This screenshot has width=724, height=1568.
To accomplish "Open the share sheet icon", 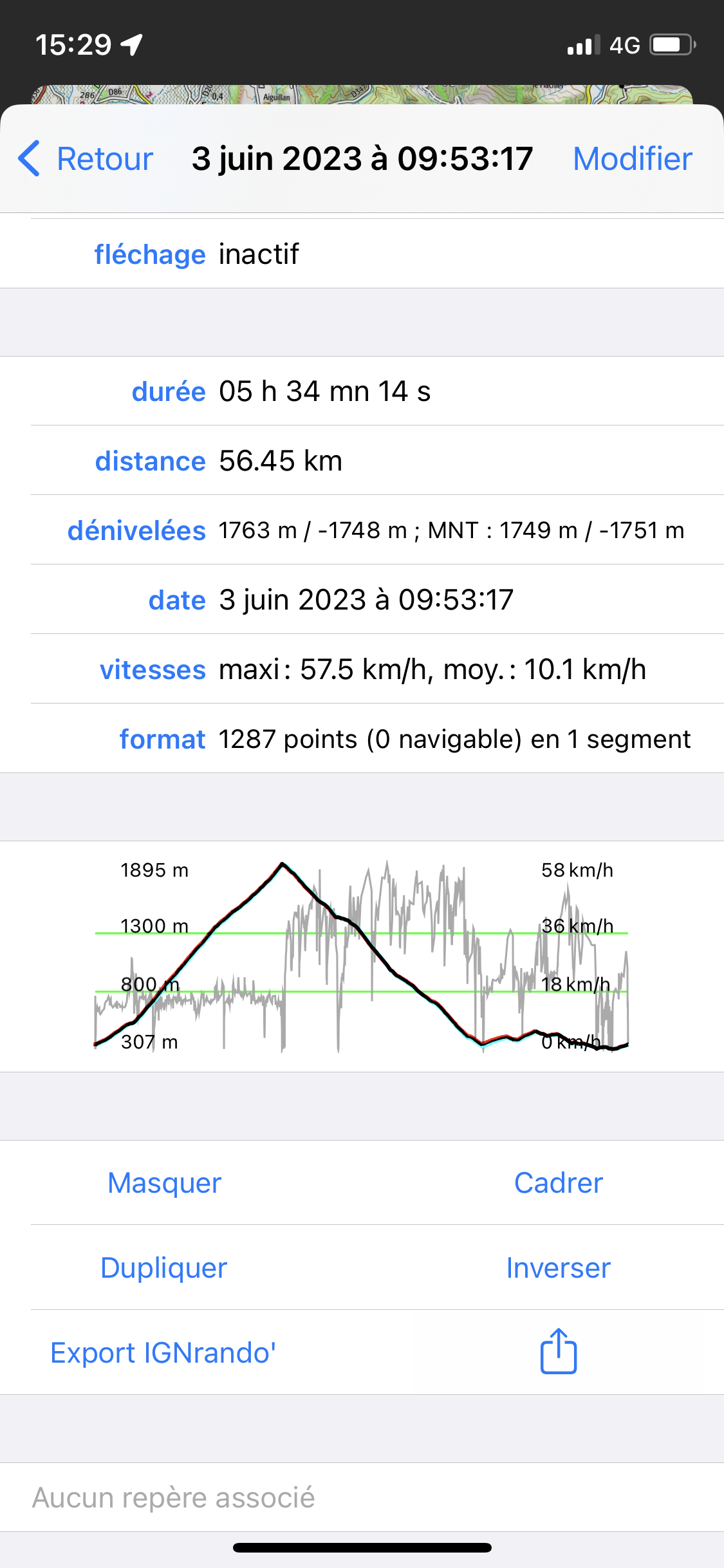I will tap(559, 1351).
